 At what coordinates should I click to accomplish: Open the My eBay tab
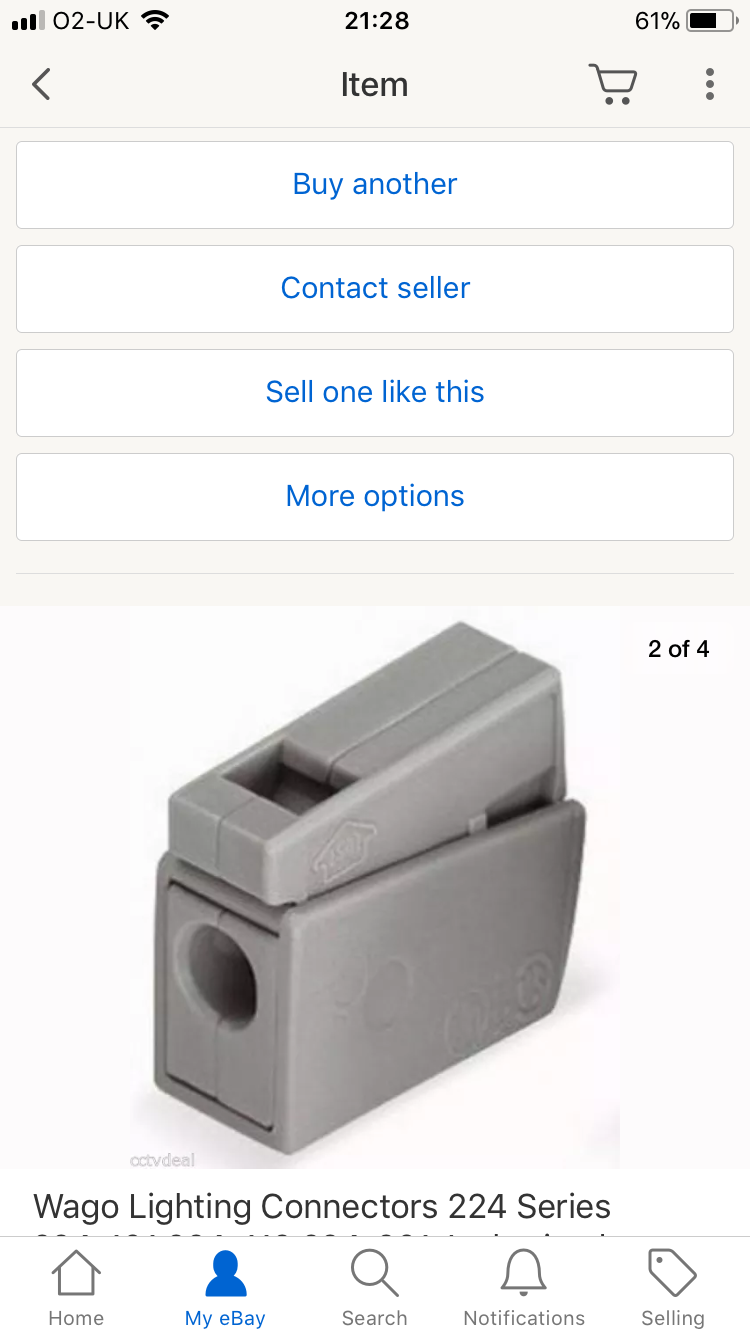point(225,1288)
